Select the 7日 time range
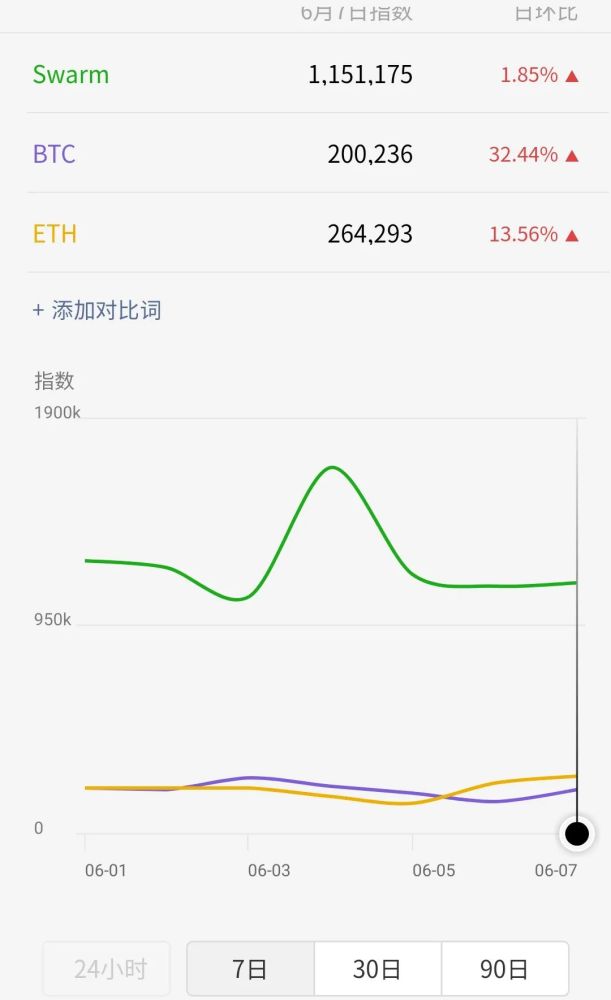 click(x=250, y=968)
